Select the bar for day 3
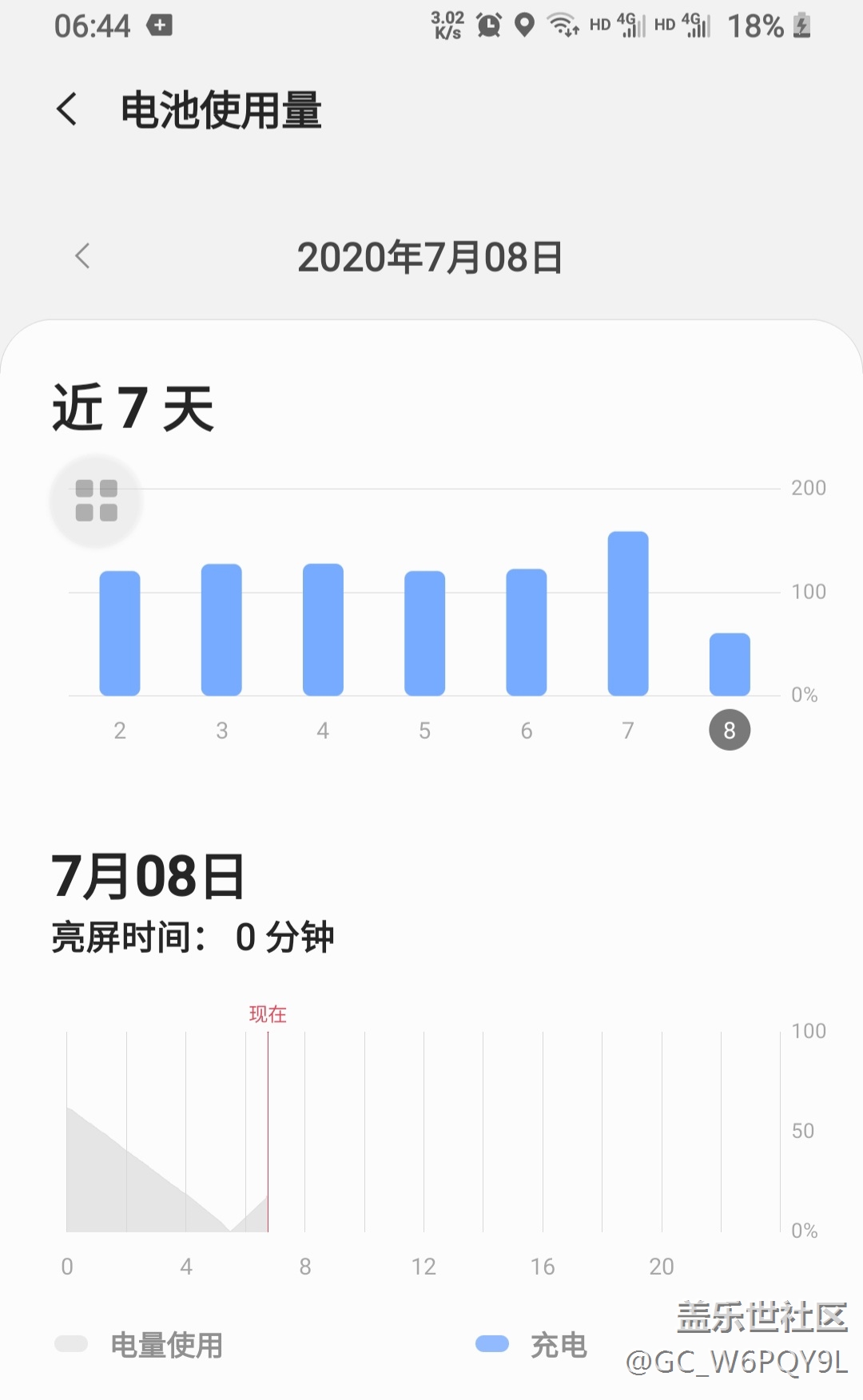863x1400 pixels. (221, 629)
